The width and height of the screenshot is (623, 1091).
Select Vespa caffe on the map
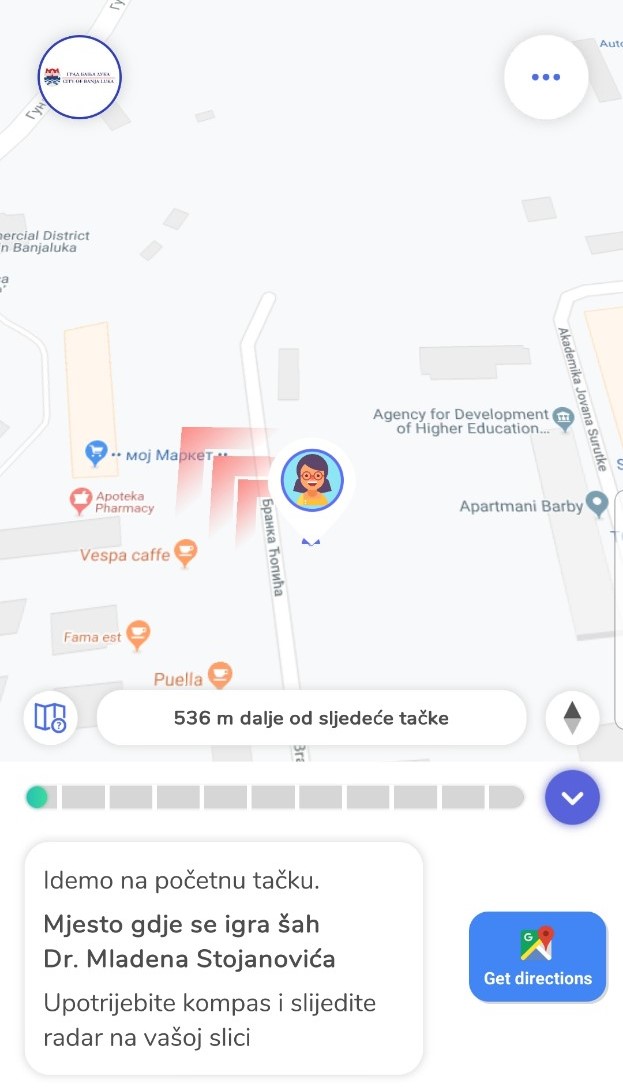tap(185, 552)
